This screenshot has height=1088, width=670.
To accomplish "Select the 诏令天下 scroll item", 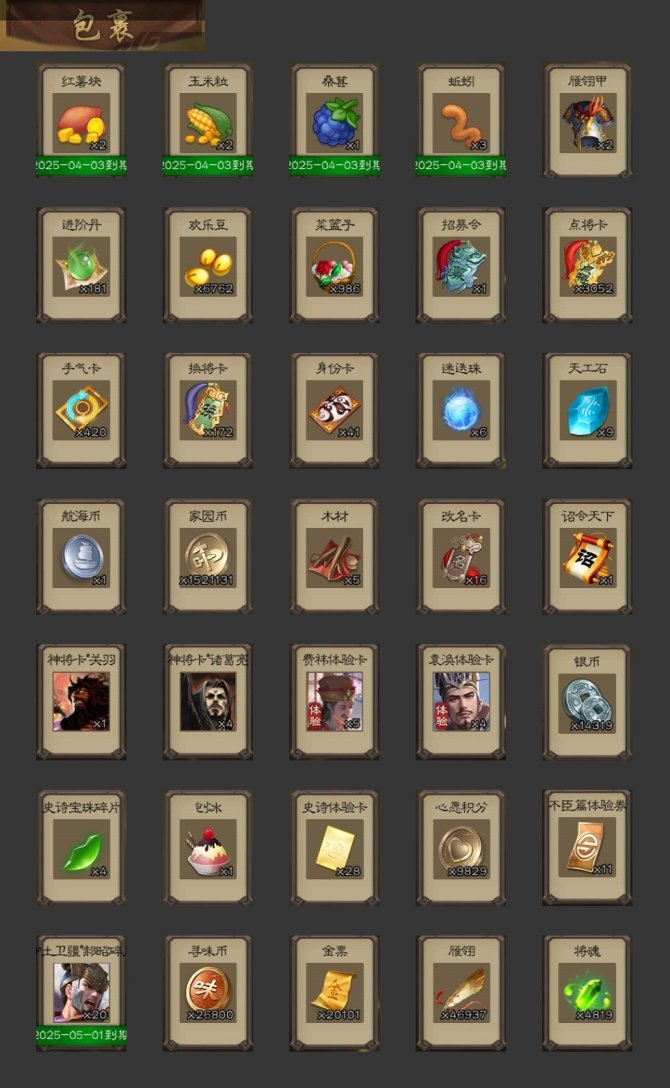I will (588, 557).
